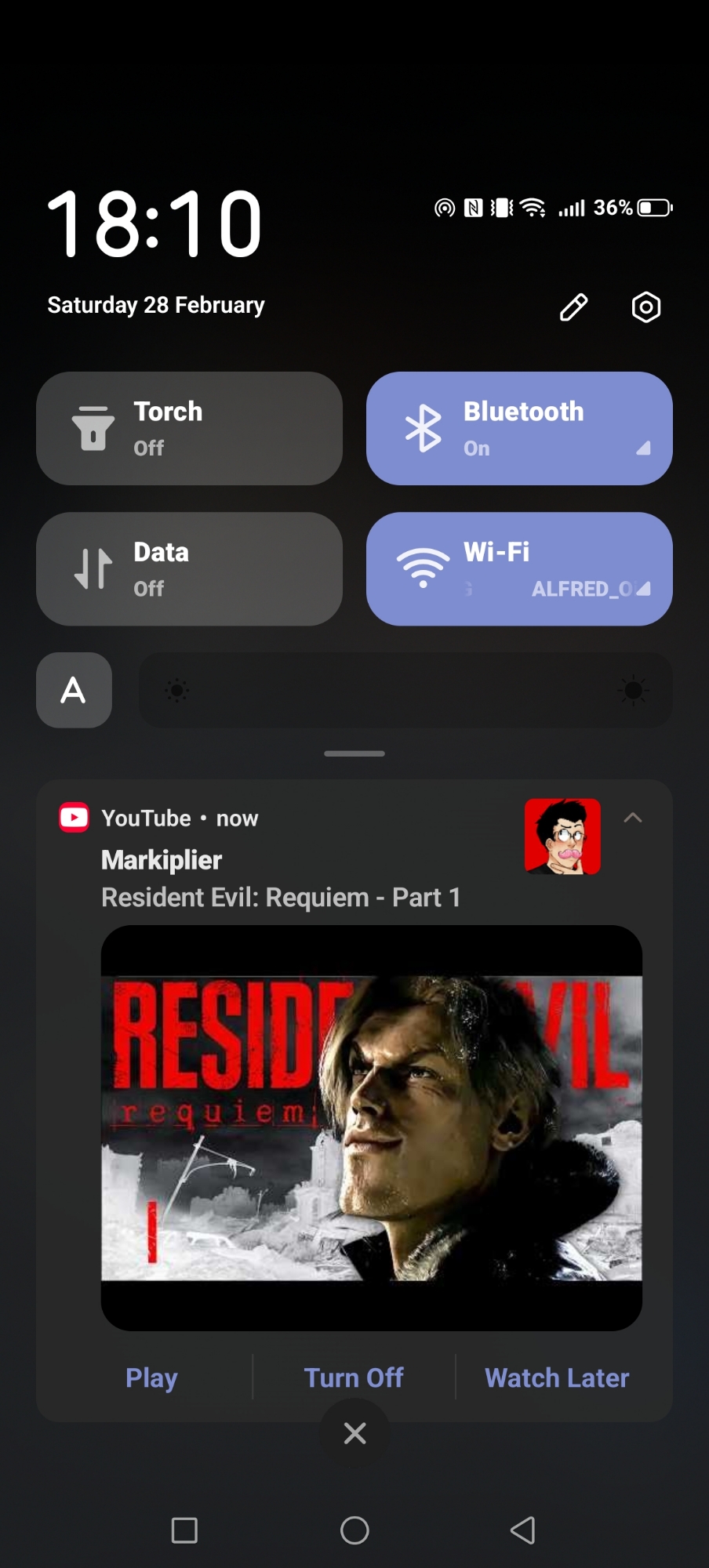Play the Resident Evil video

[x=151, y=1377]
